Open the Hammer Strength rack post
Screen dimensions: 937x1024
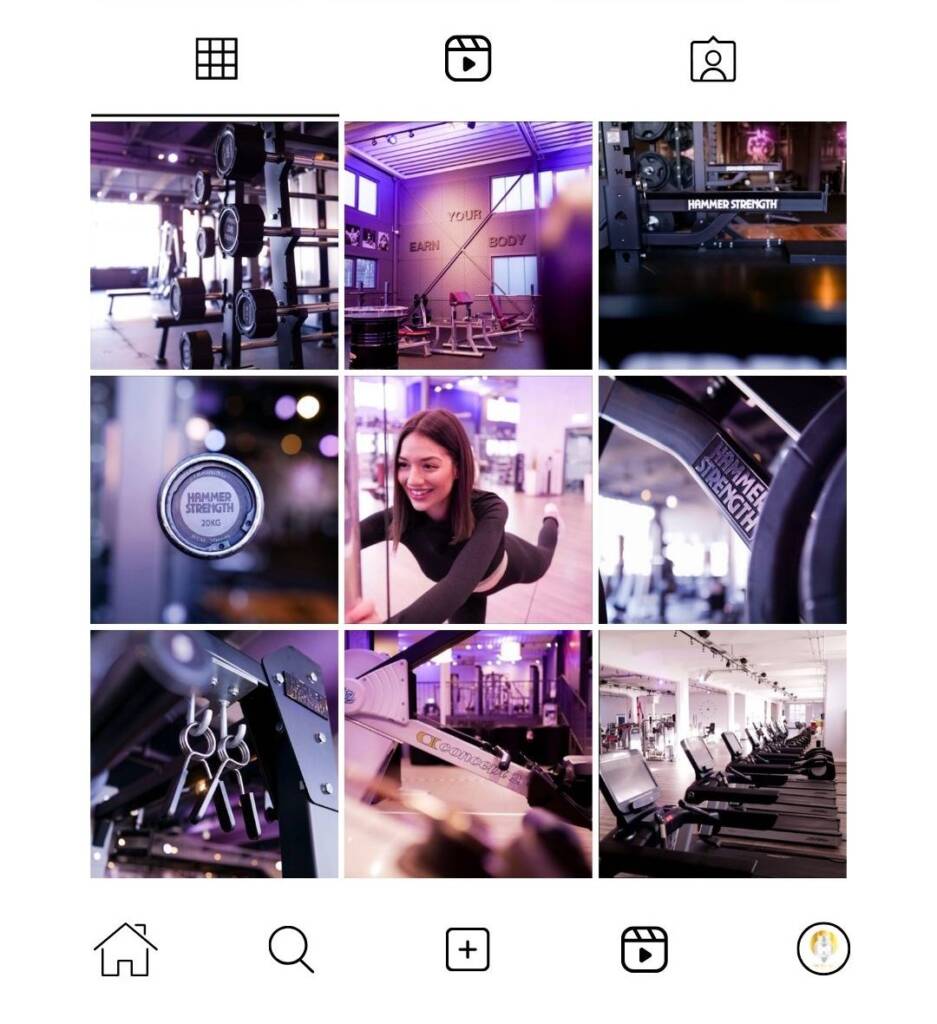[x=722, y=245]
